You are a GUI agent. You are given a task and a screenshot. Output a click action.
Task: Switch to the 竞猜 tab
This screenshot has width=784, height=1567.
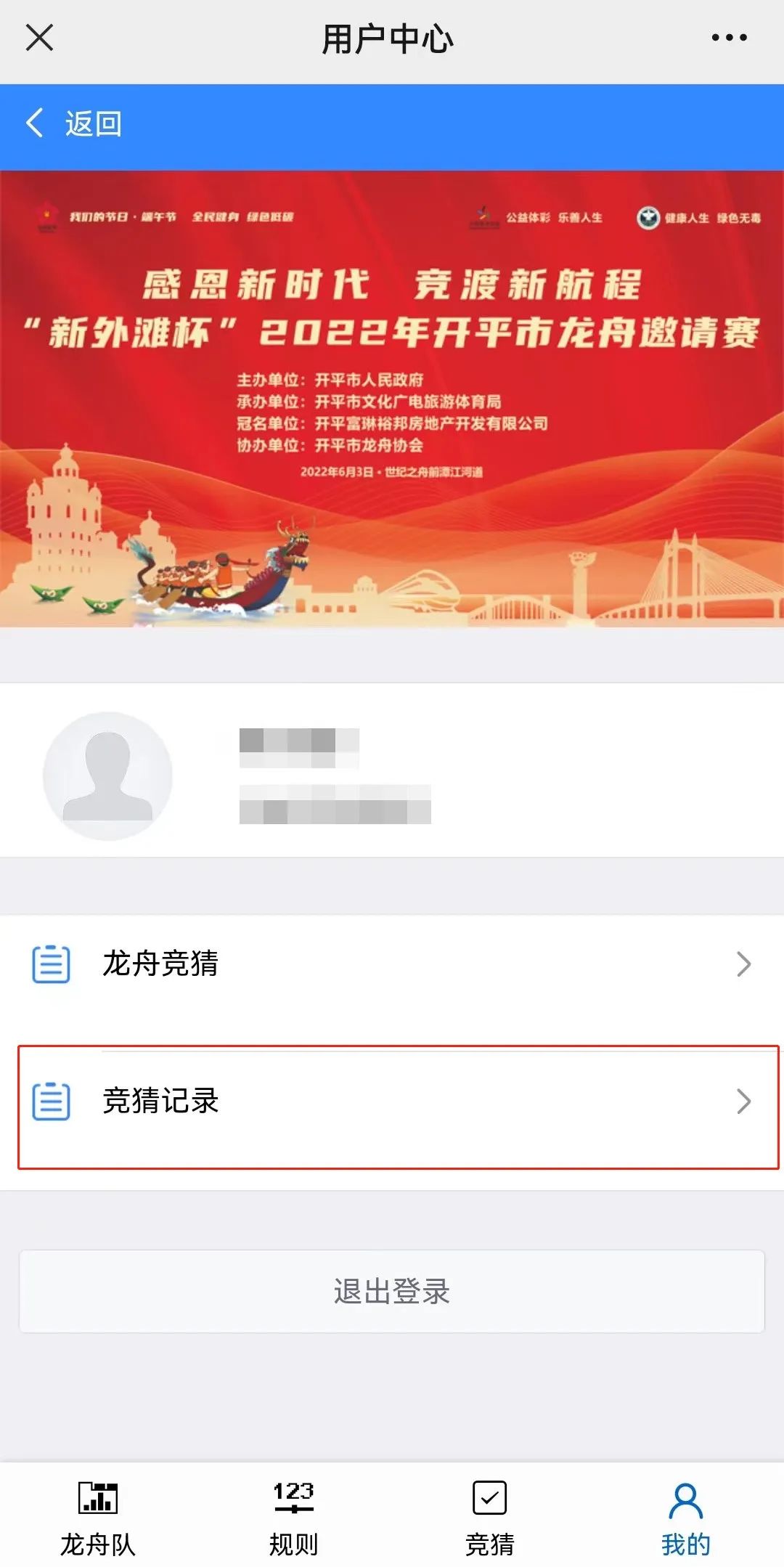[490, 1518]
